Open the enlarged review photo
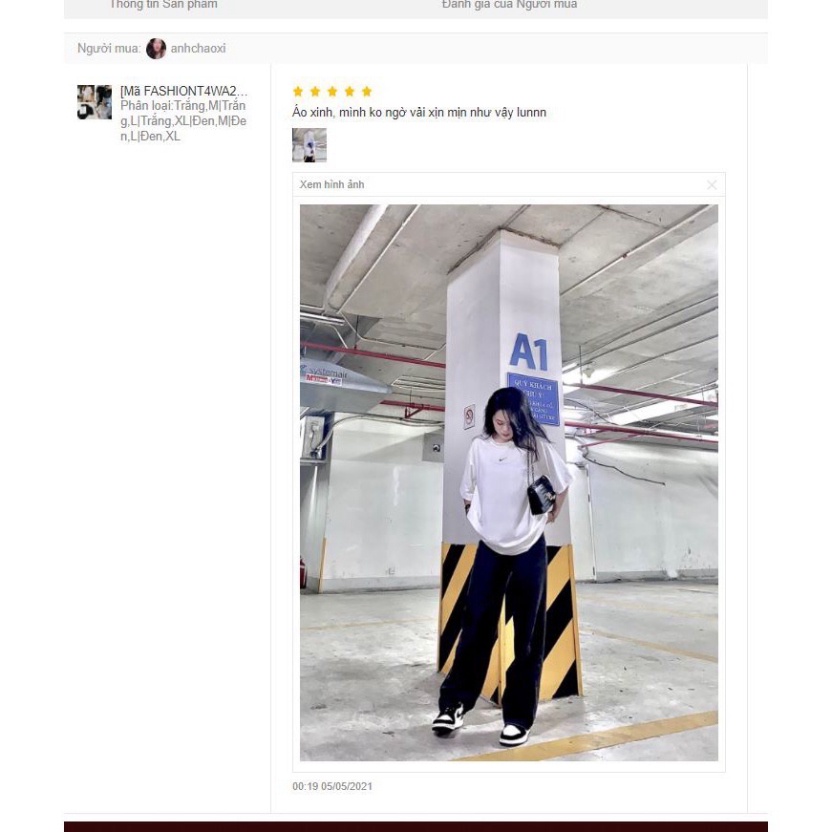This screenshot has height=832, width=832. 508,482
